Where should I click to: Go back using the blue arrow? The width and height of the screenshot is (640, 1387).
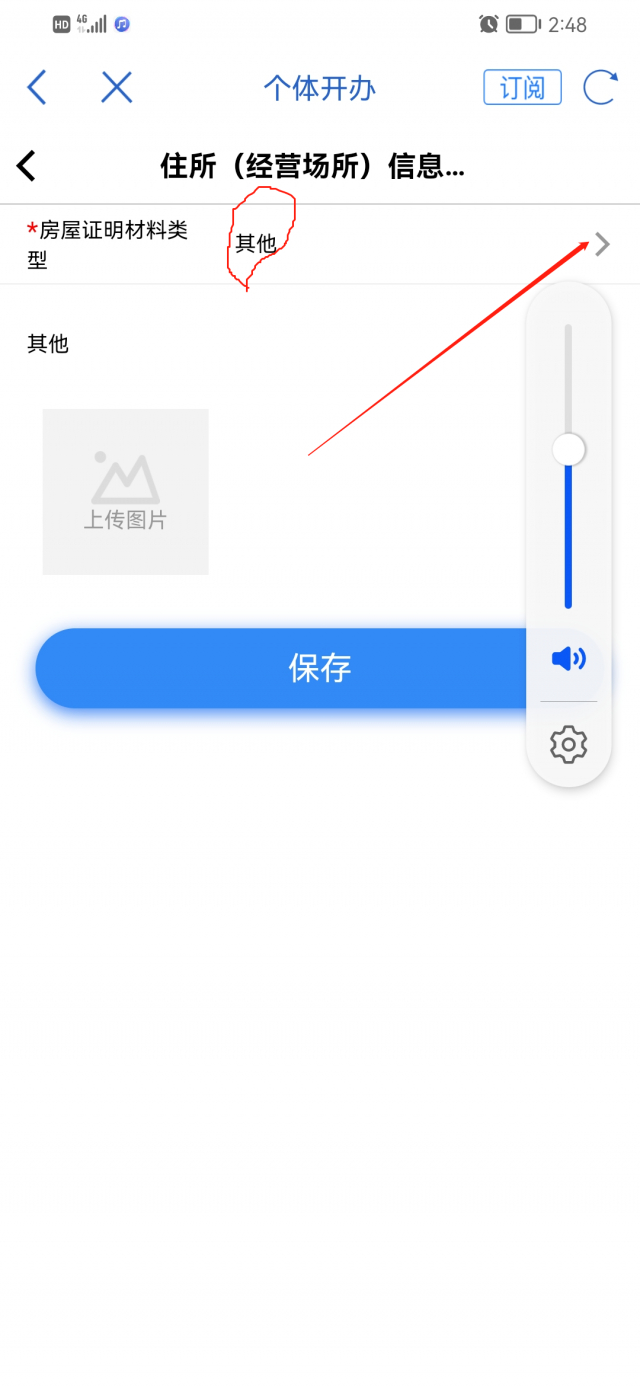[37, 88]
